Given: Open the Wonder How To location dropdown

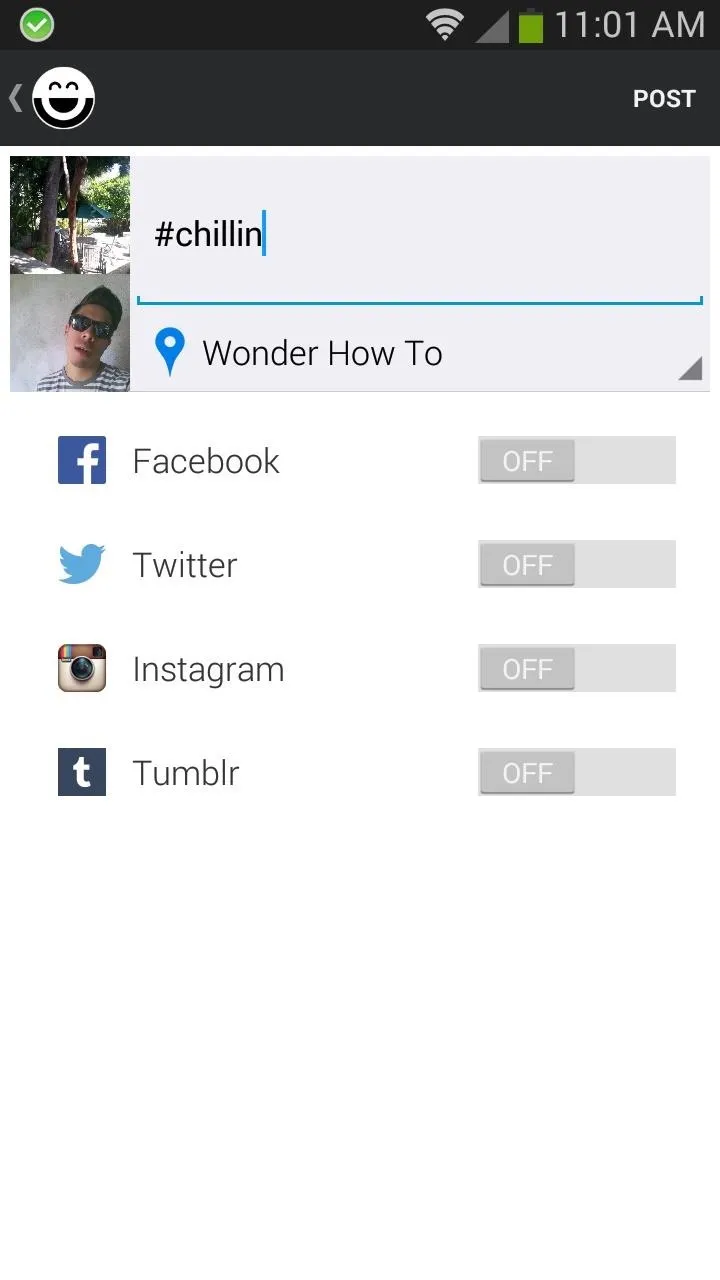Looking at the screenshot, I should coord(420,353).
